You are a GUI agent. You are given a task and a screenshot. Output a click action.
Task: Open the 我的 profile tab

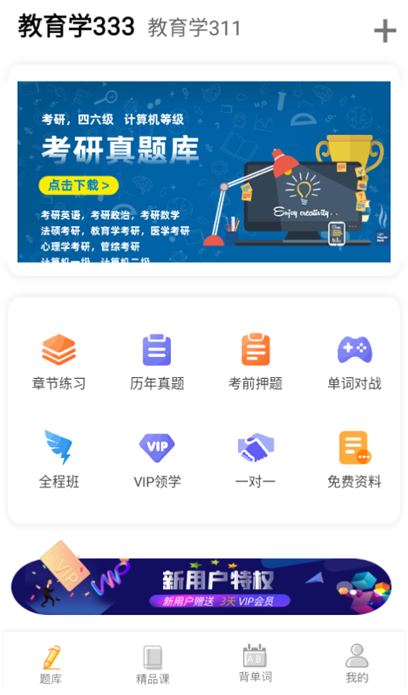pyautogui.click(x=357, y=664)
